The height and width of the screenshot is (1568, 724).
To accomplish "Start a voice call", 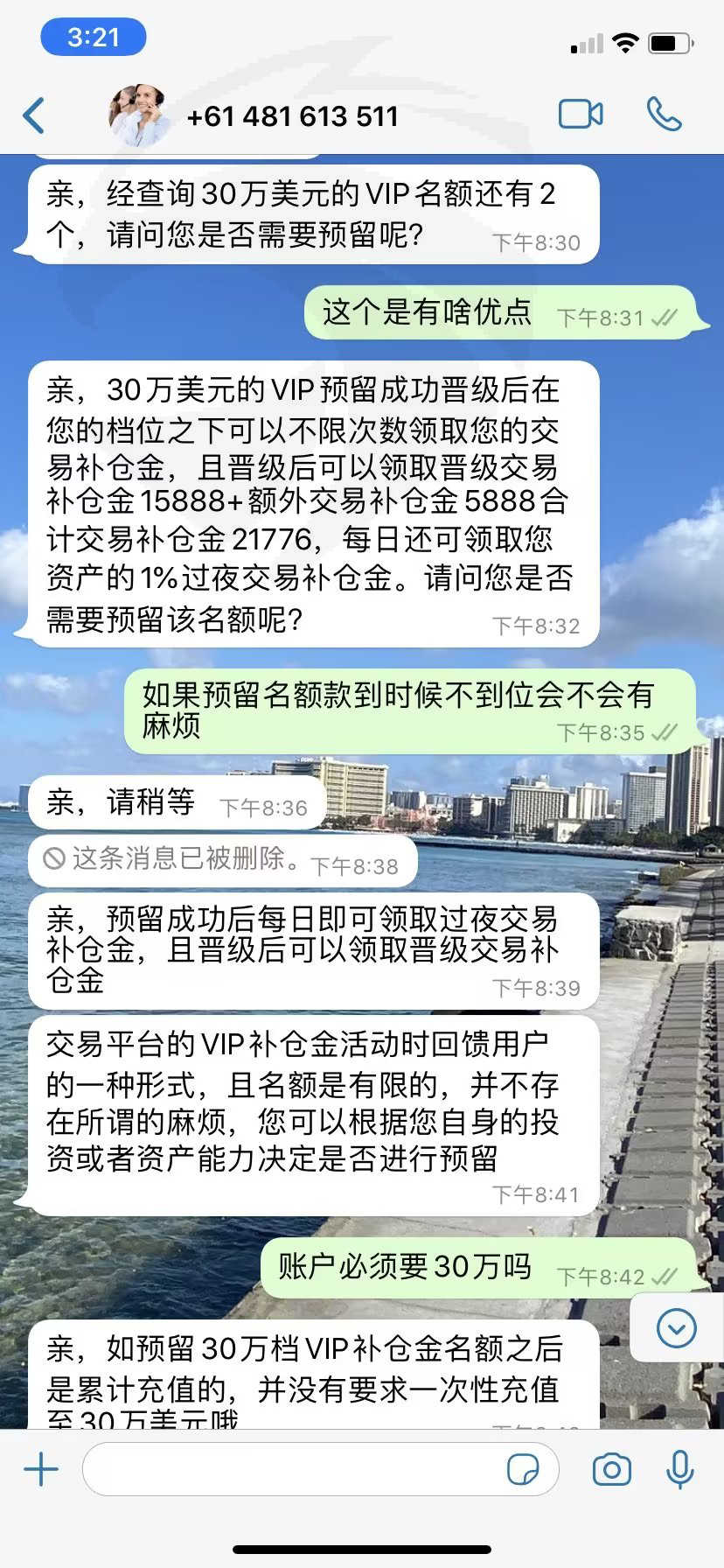I will point(664,115).
